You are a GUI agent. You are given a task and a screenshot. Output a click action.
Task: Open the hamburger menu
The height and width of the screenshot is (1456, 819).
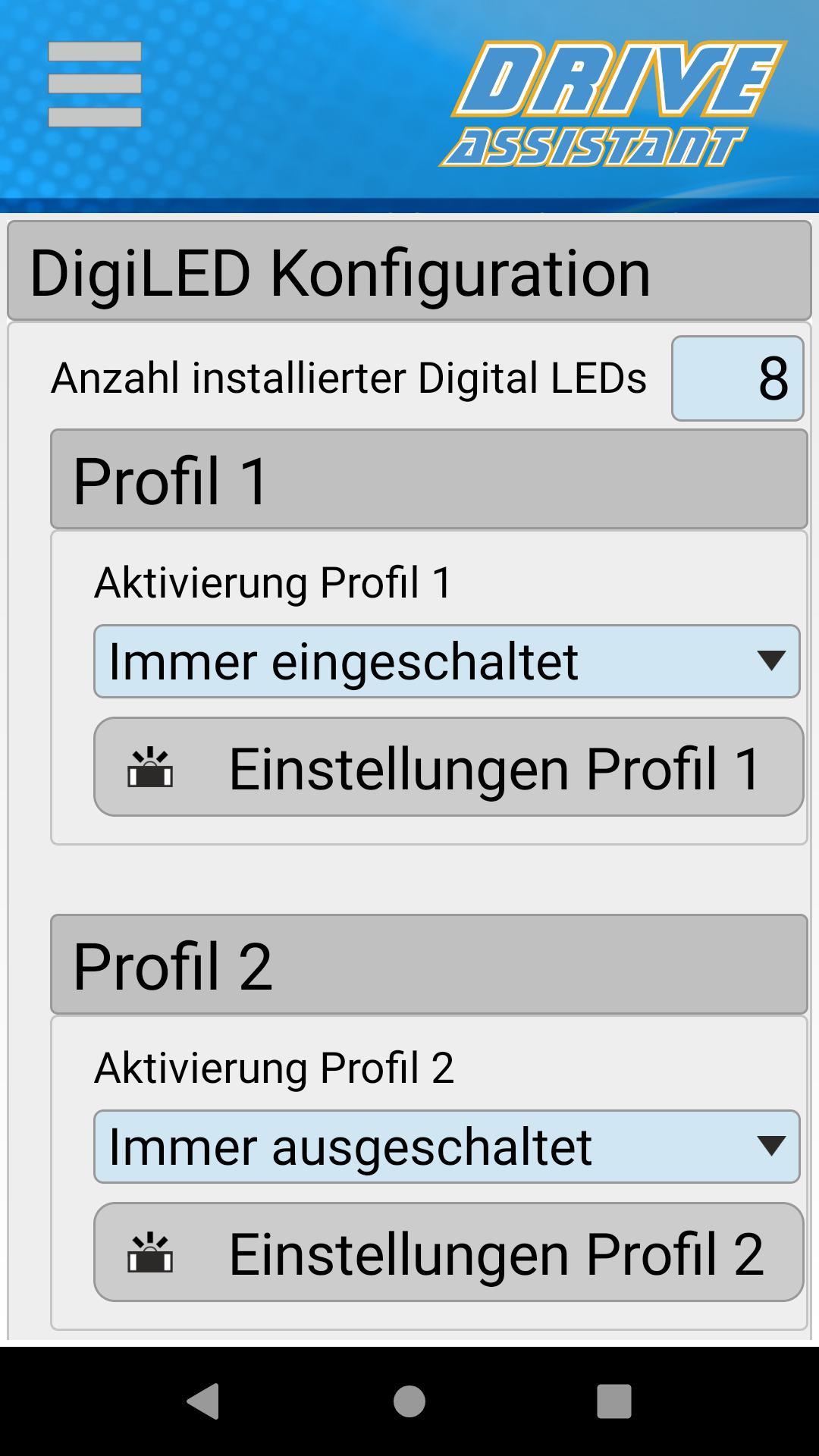pos(95,84)
